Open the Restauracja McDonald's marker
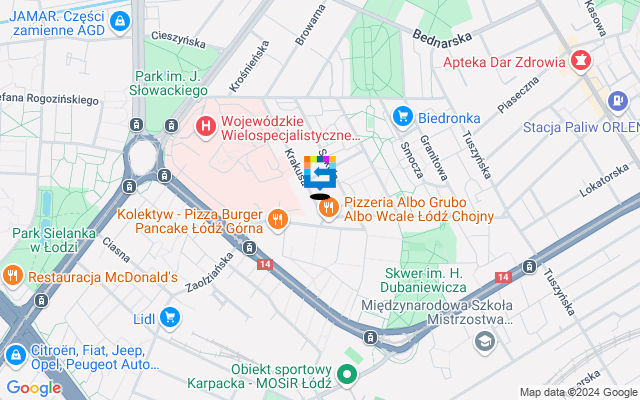640x400 pixels. point(12,276)
